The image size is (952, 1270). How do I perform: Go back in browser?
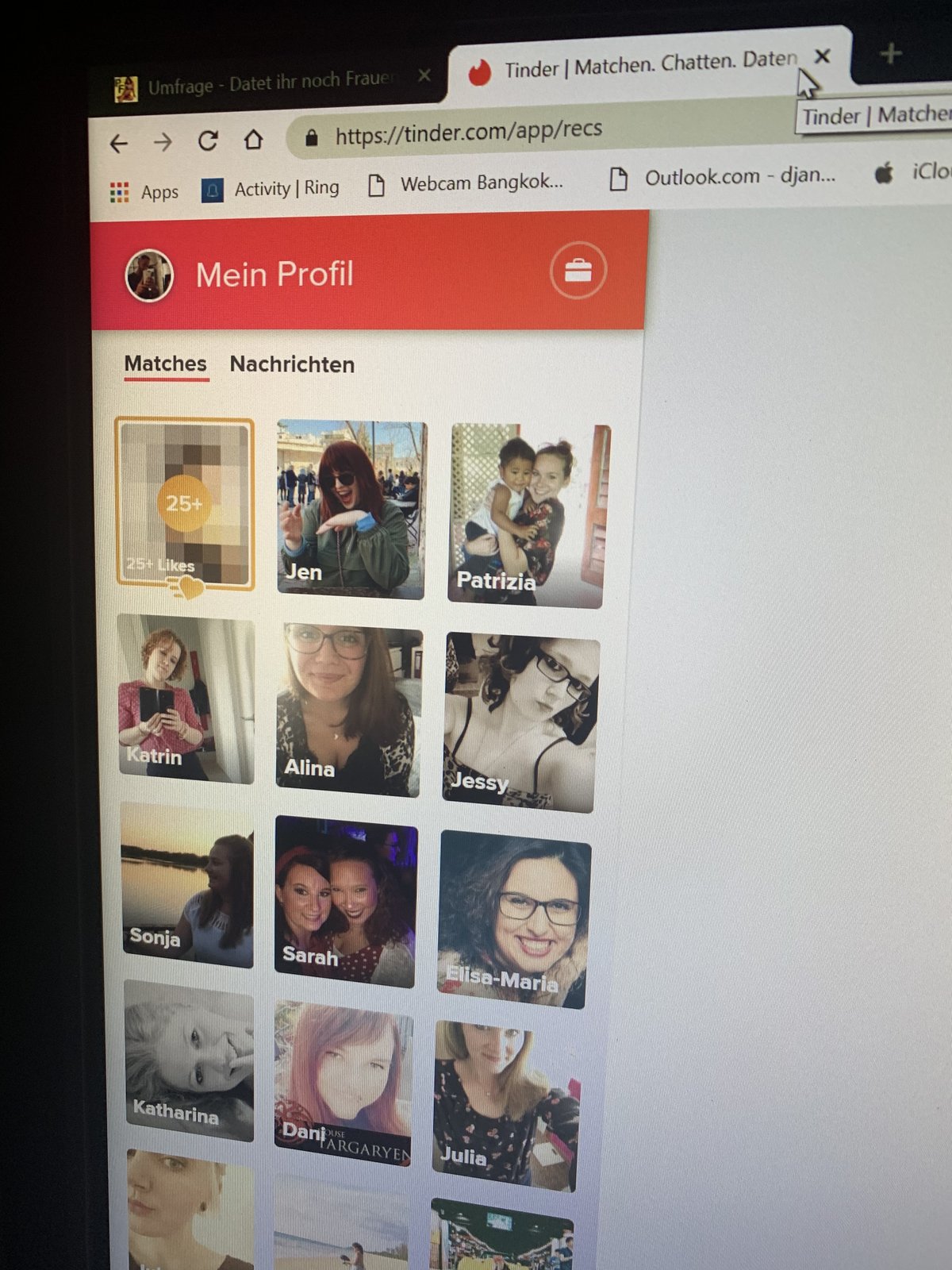(x=119, y=144)
